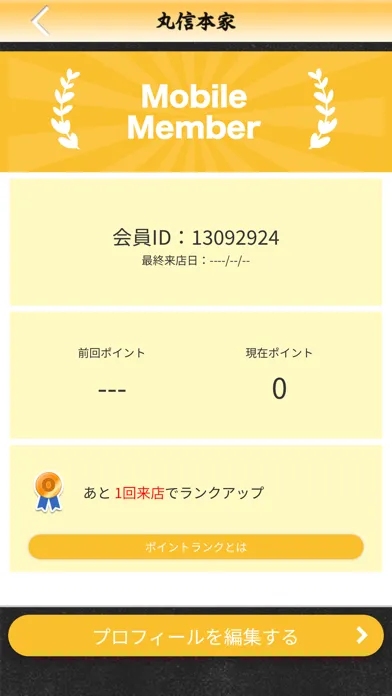392x696 pixels.
Task: Tap プロフィールを編集する to edit profile
Action: pyautogui.click(x=196, y=636)
